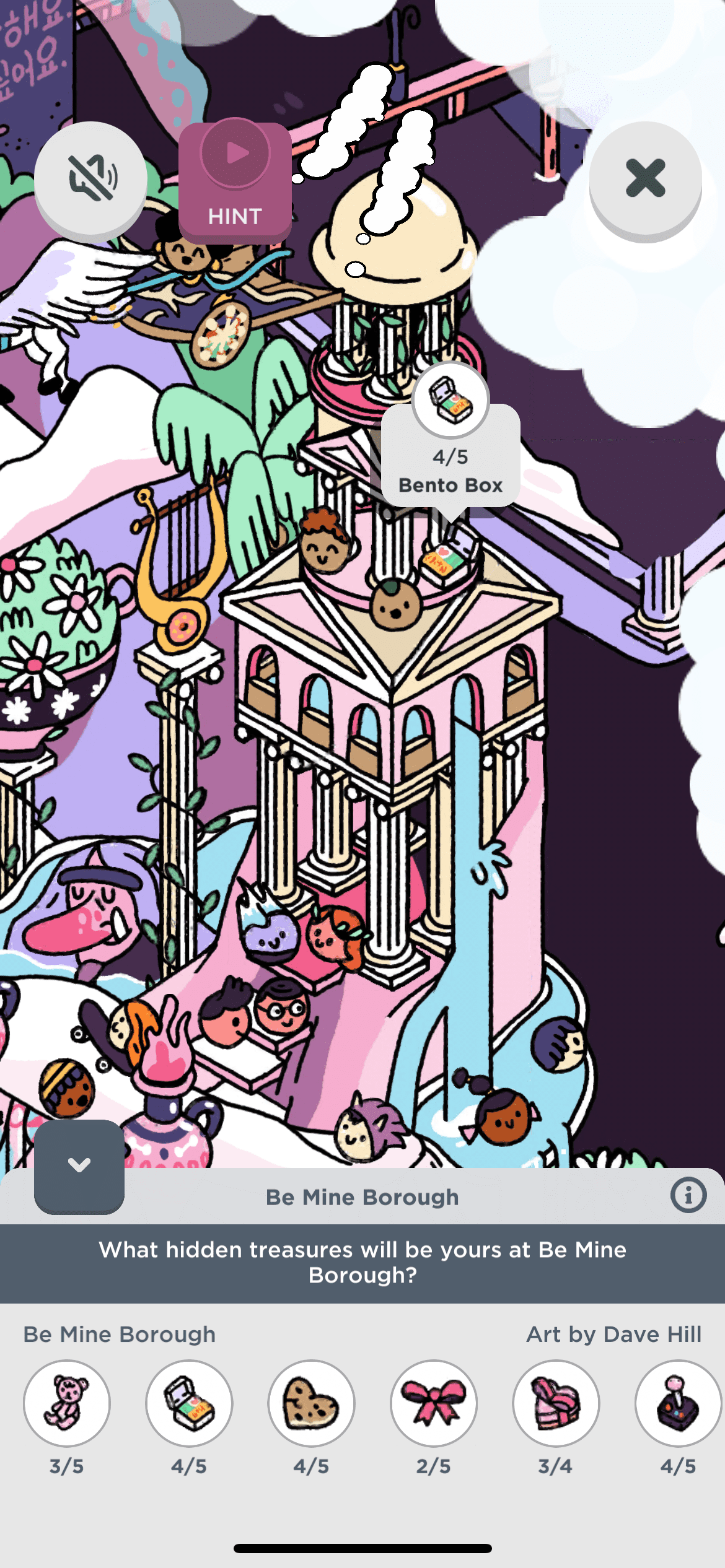This screenshot has width=725, height=1568.
Task: Toggle the muted sound button
Action: coord(90,178)
